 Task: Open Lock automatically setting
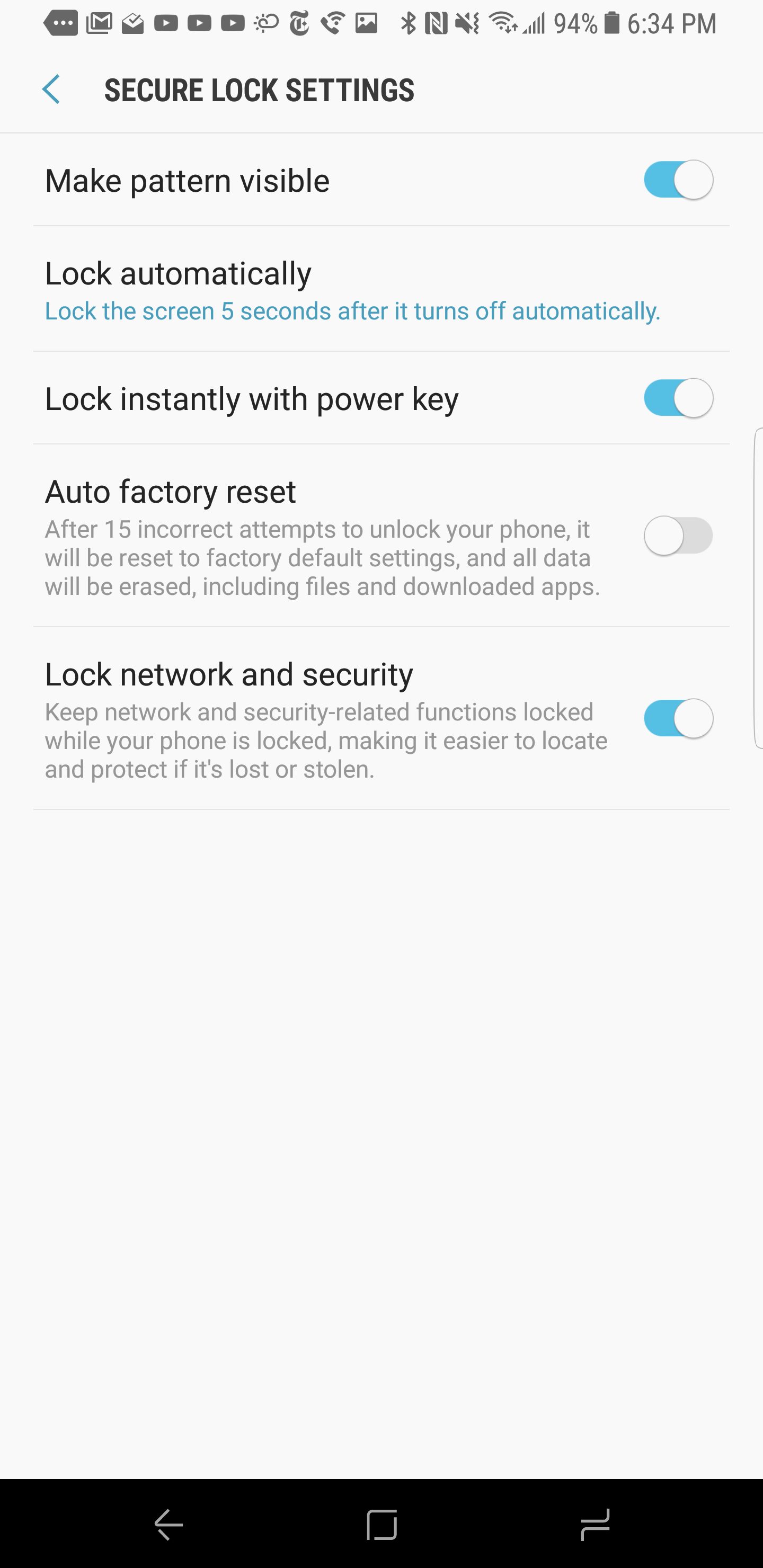(x=353, y=290)
